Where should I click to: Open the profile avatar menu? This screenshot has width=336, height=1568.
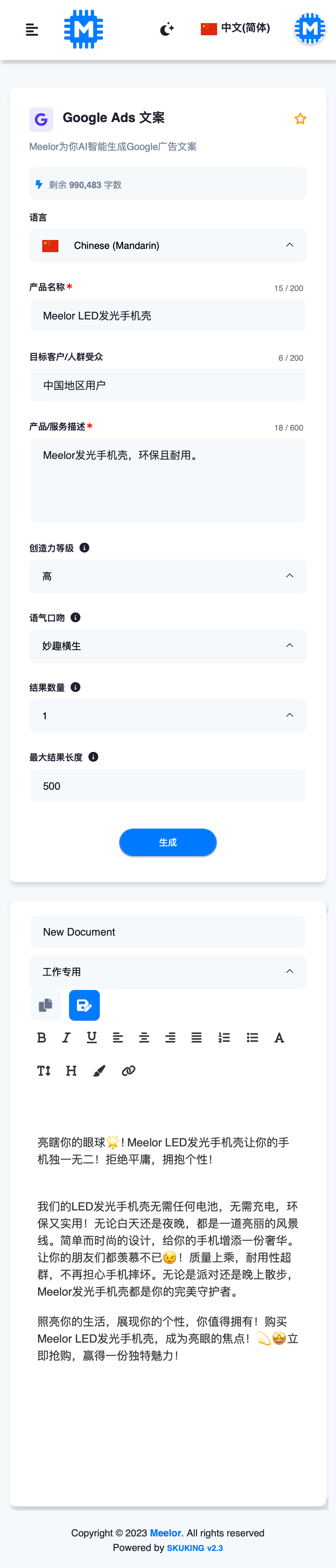click(310, 29)
